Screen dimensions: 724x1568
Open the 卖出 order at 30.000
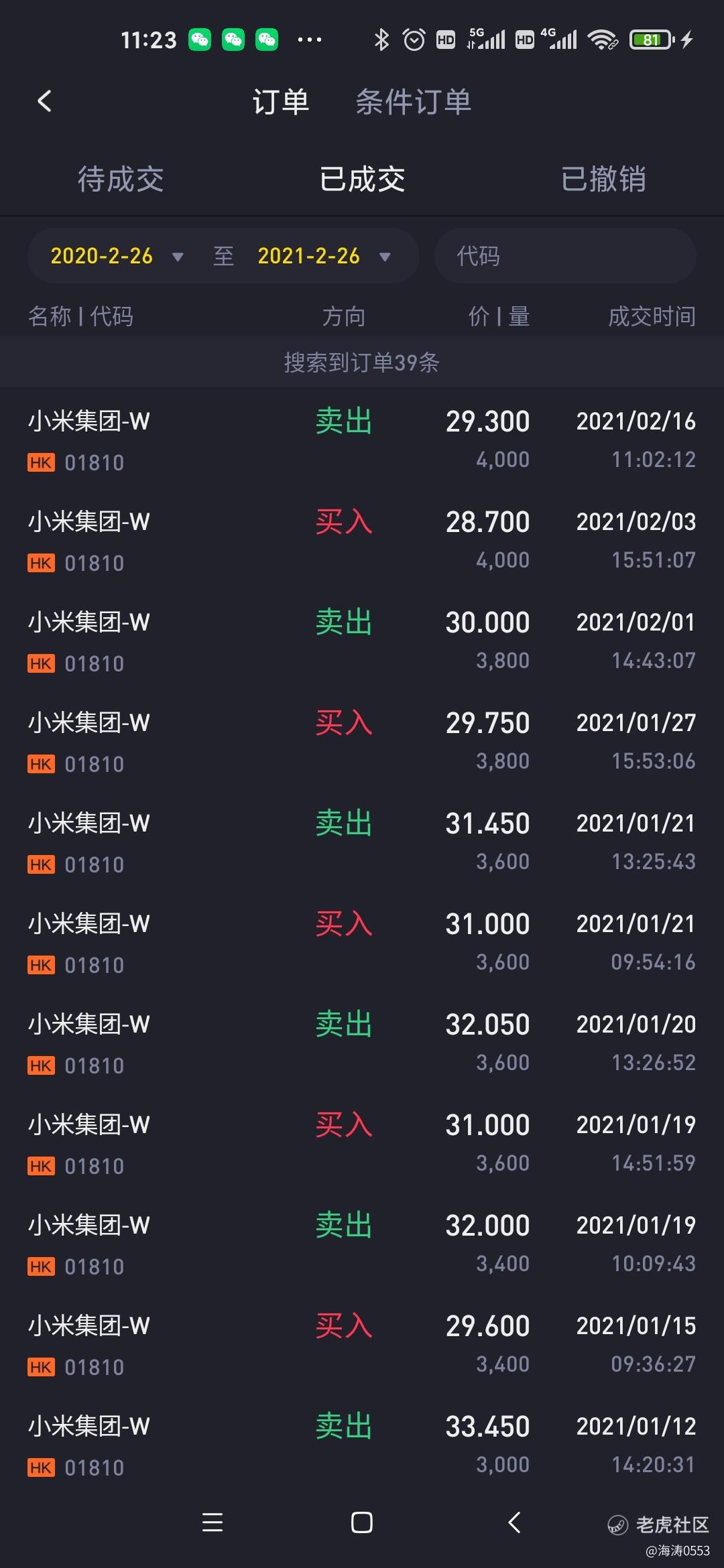362,641
